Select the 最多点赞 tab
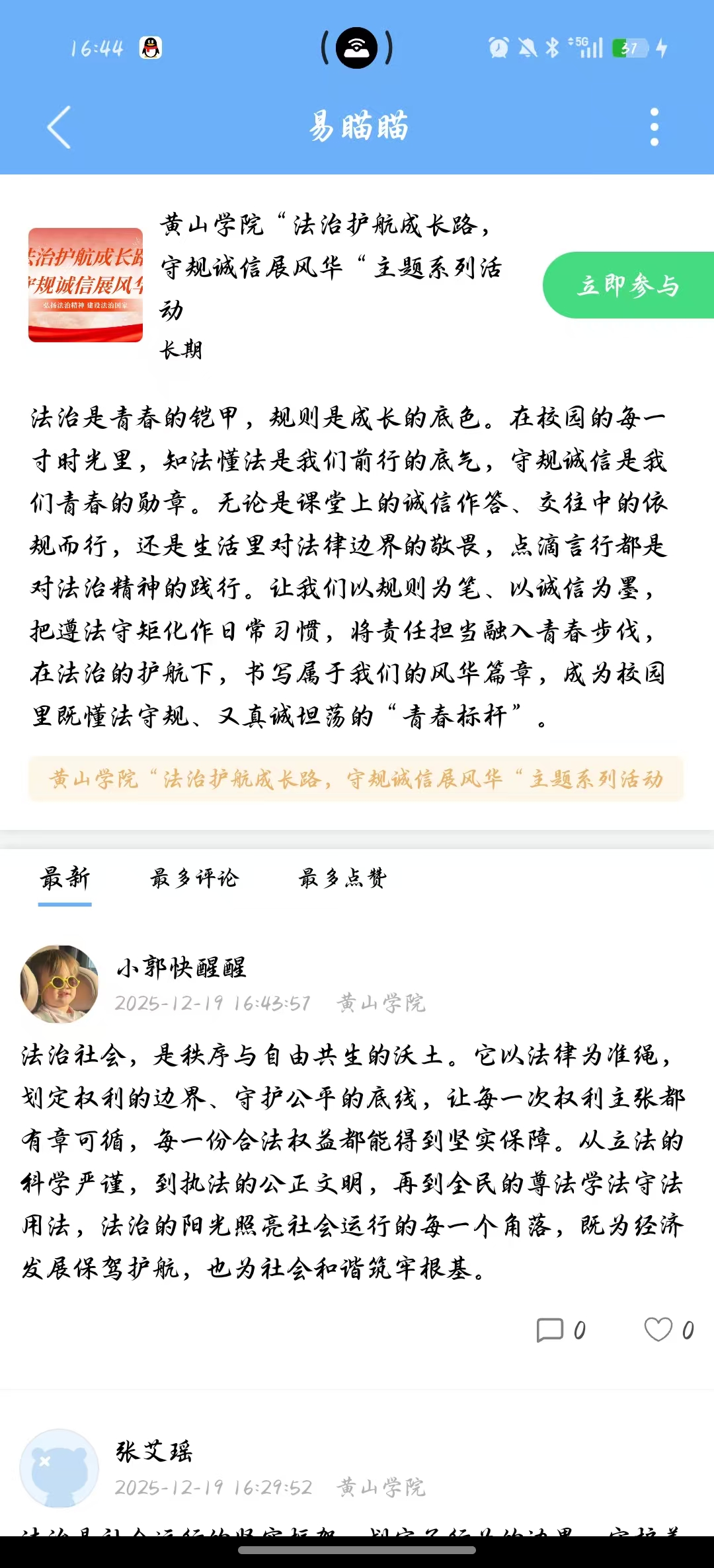This screenshot has height=1568, width=714. pos(342,878)
